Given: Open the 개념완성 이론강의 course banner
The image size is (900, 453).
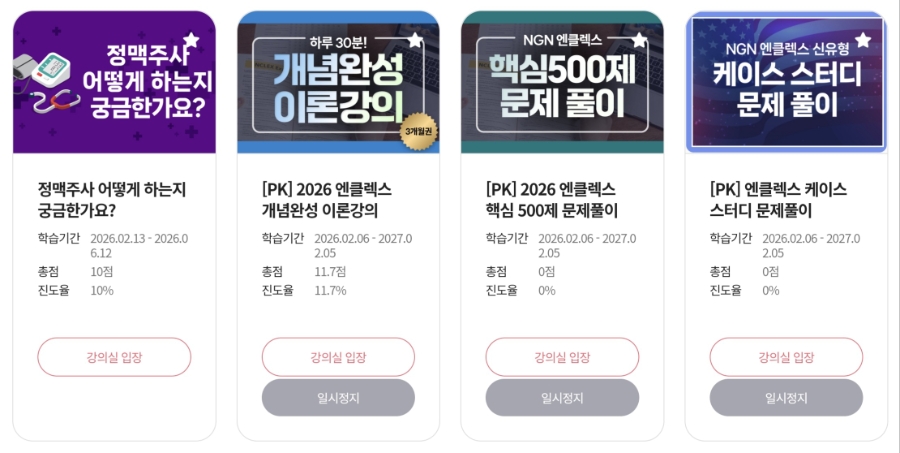Looking at the screenshot, I should [338, 82].
